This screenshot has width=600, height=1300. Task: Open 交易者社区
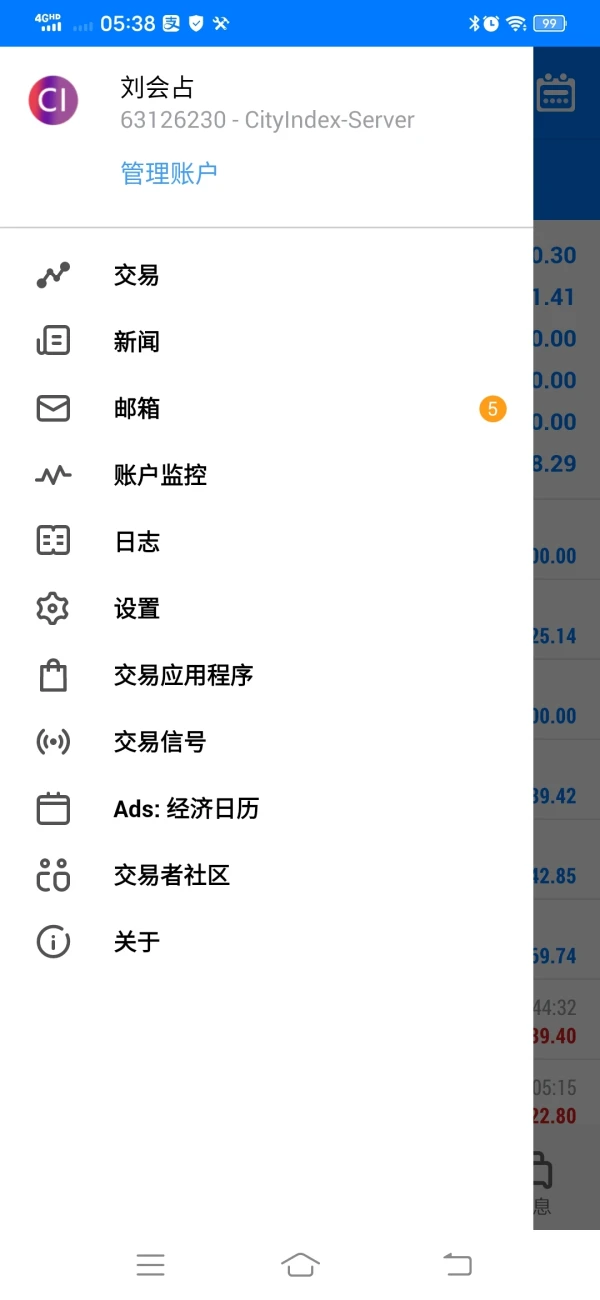pos(172,875)
